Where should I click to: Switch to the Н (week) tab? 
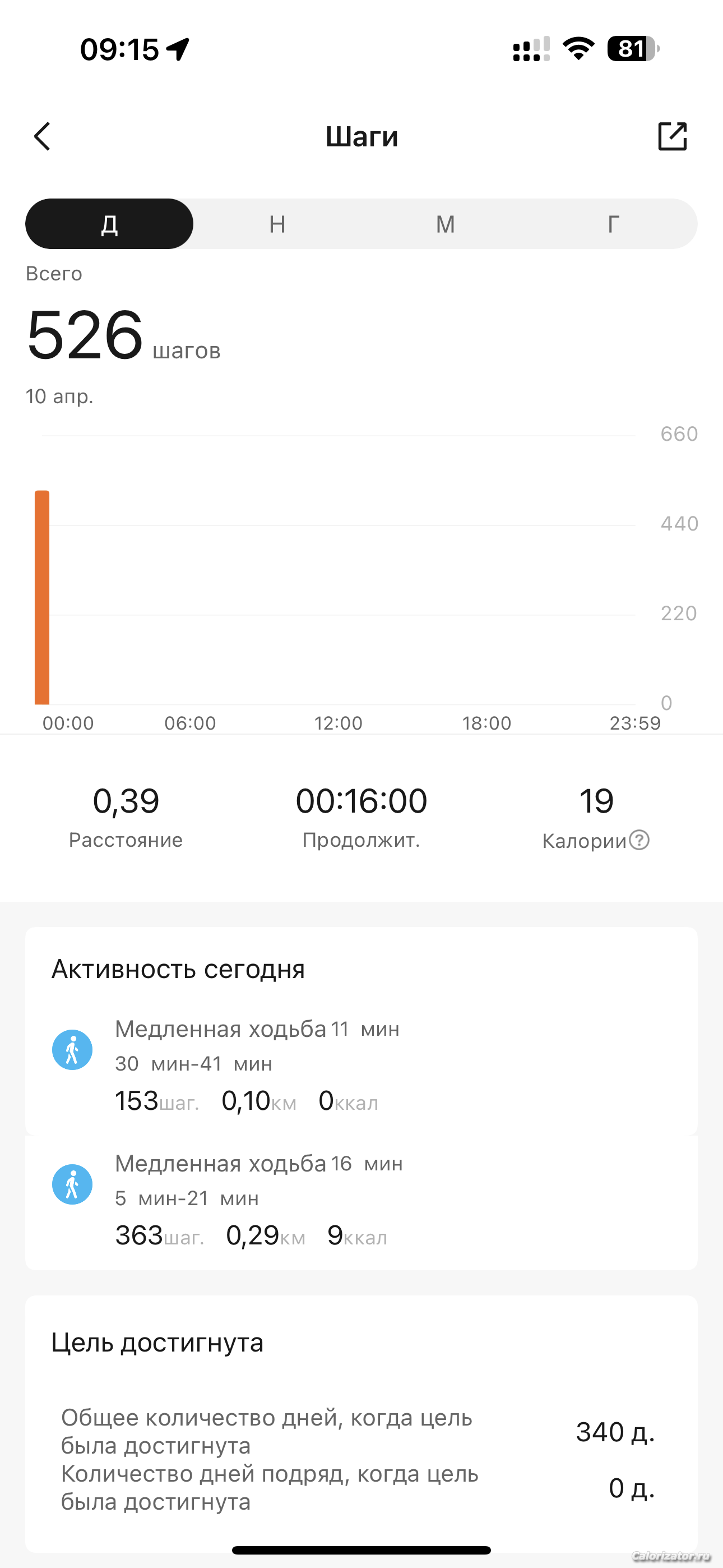(x=277, y=224)
